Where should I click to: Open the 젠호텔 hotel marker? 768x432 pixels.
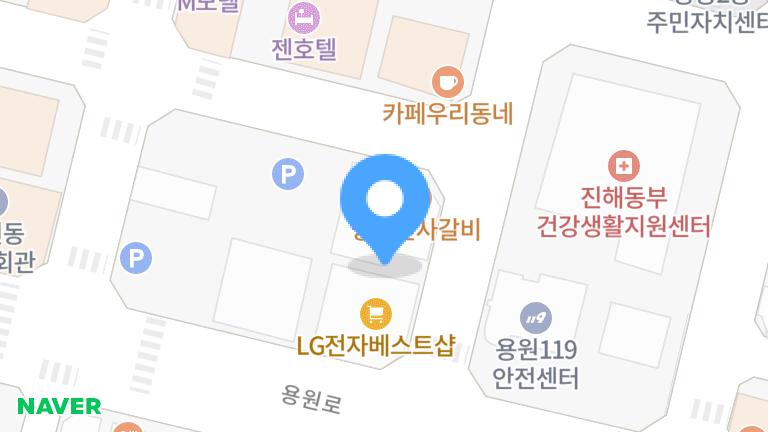click(303, 17)
